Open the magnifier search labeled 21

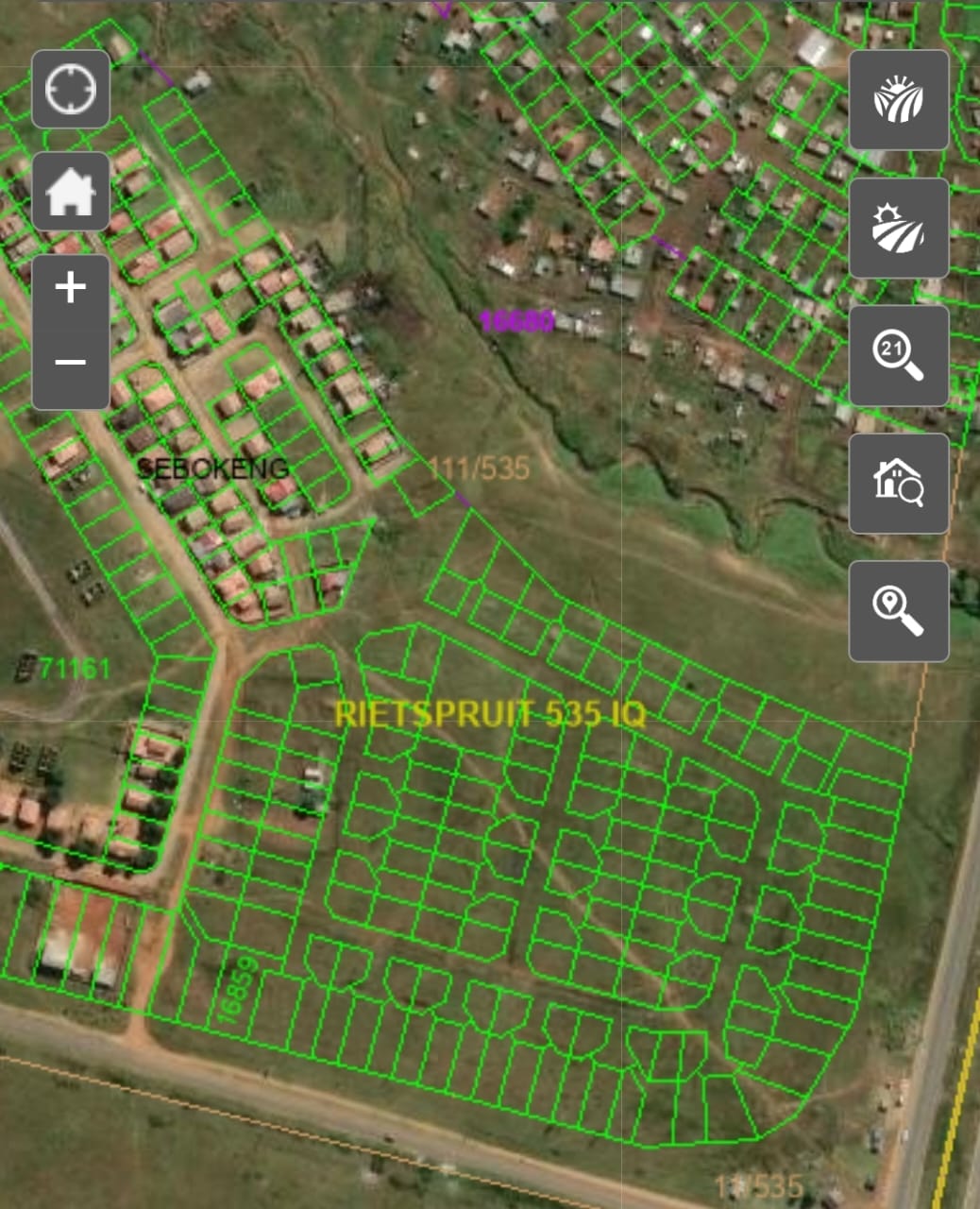(898, 355)
